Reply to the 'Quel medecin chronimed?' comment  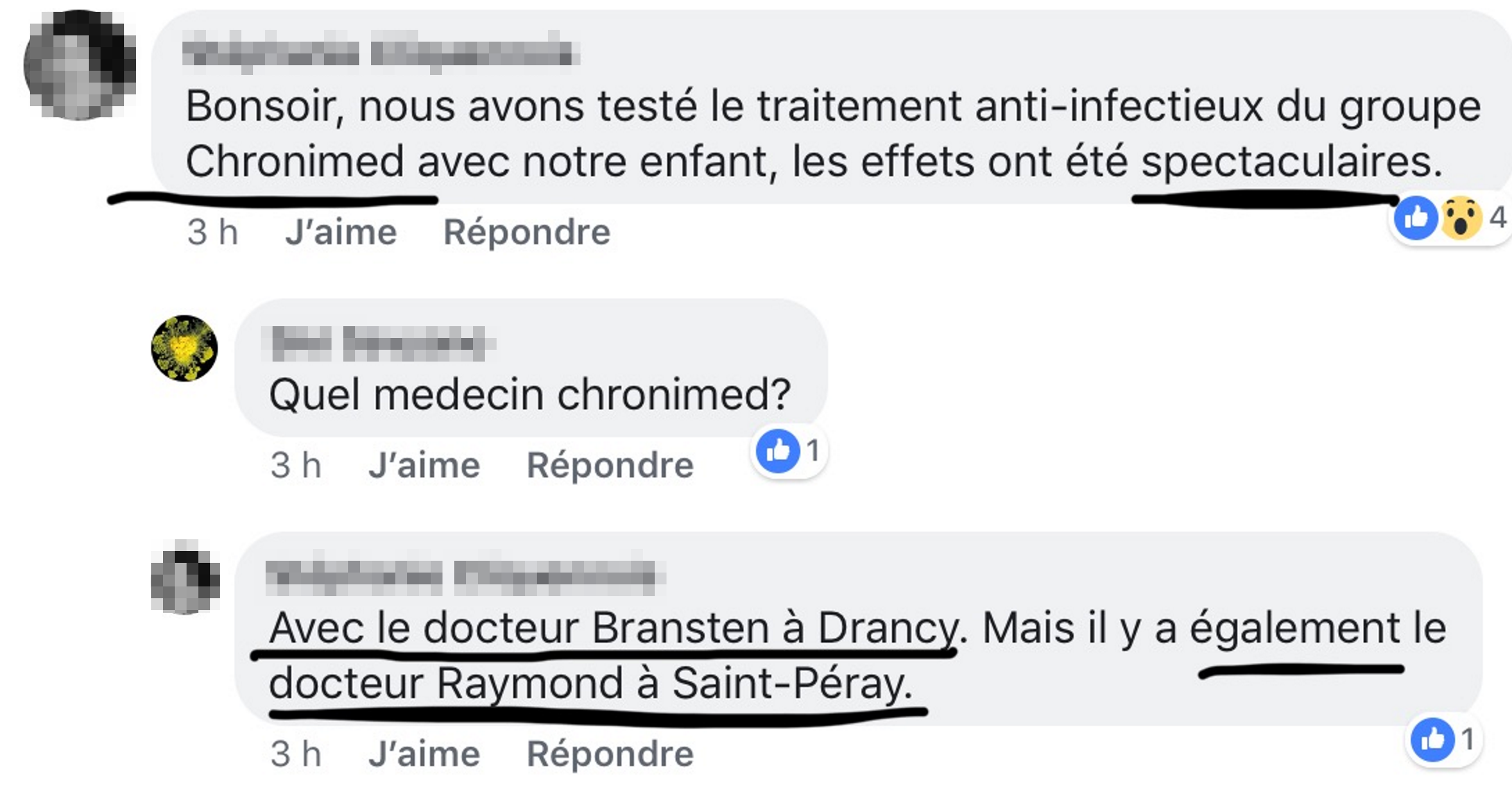pyautogui.click(x=610, y=465)
